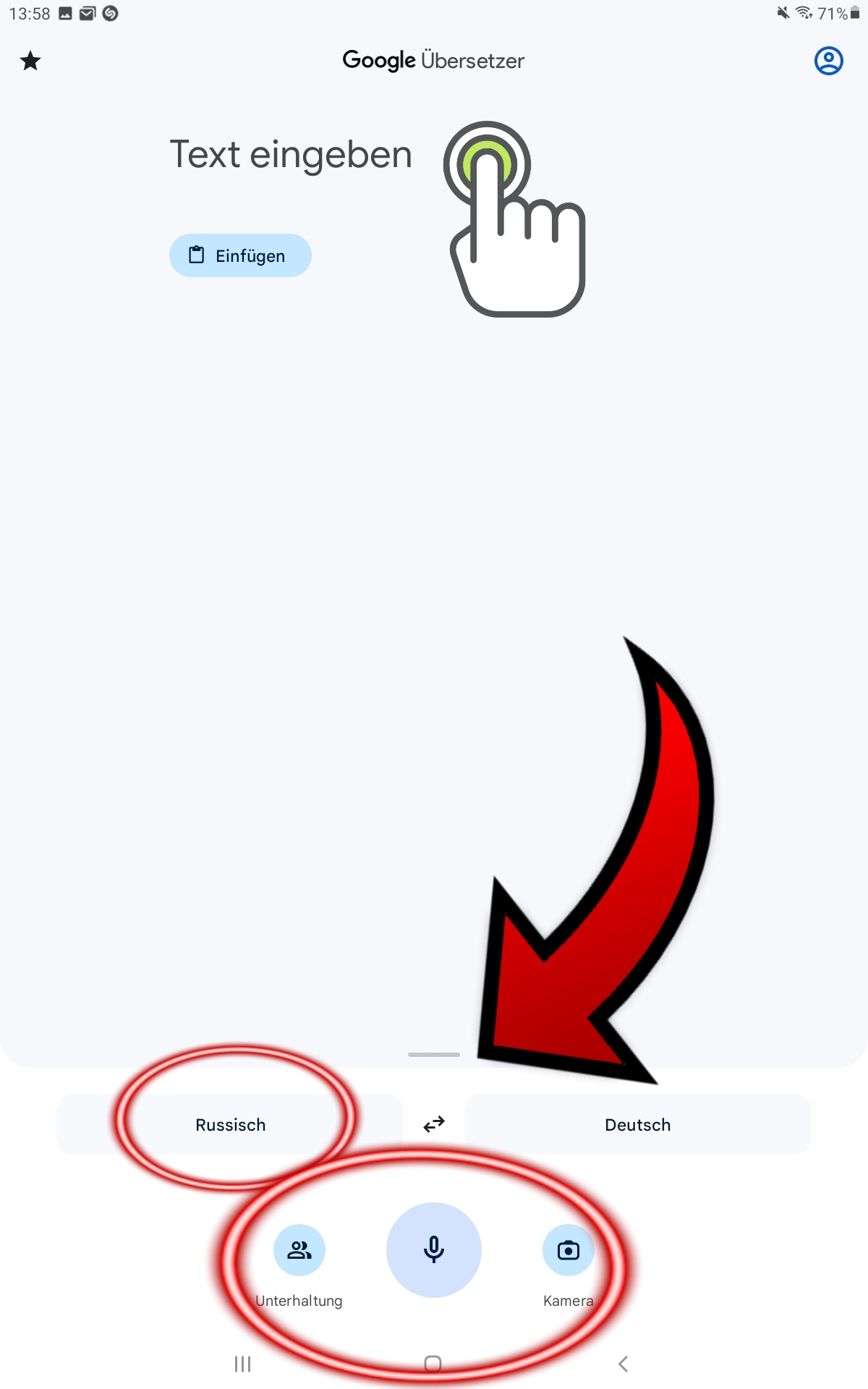
Task: Swap the two languages
Action: (434, 1124)
